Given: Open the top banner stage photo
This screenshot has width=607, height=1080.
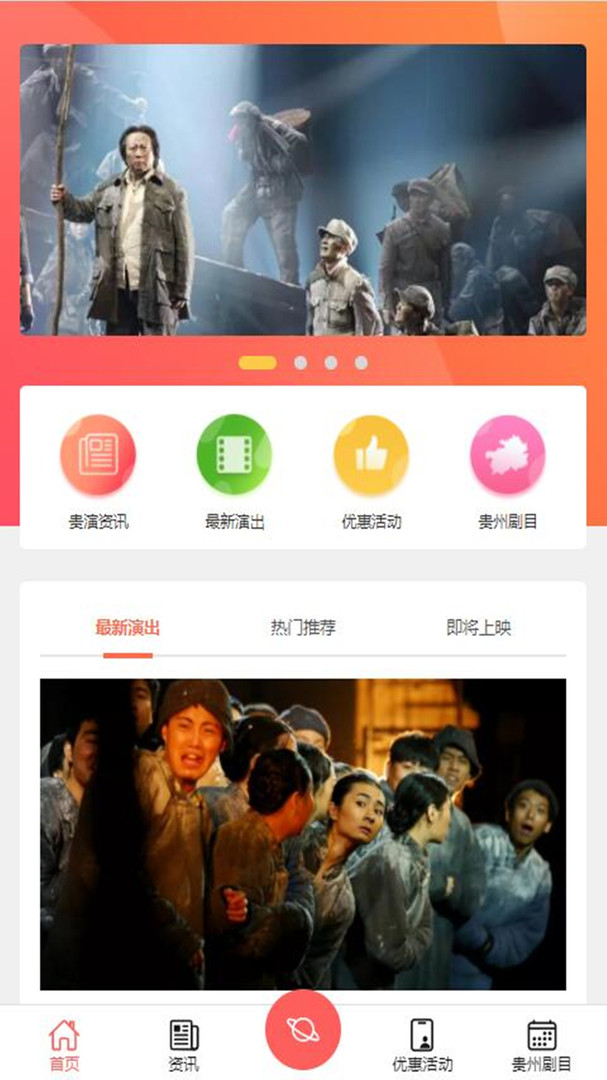Looking at the screenshot, I should point(303,190).
